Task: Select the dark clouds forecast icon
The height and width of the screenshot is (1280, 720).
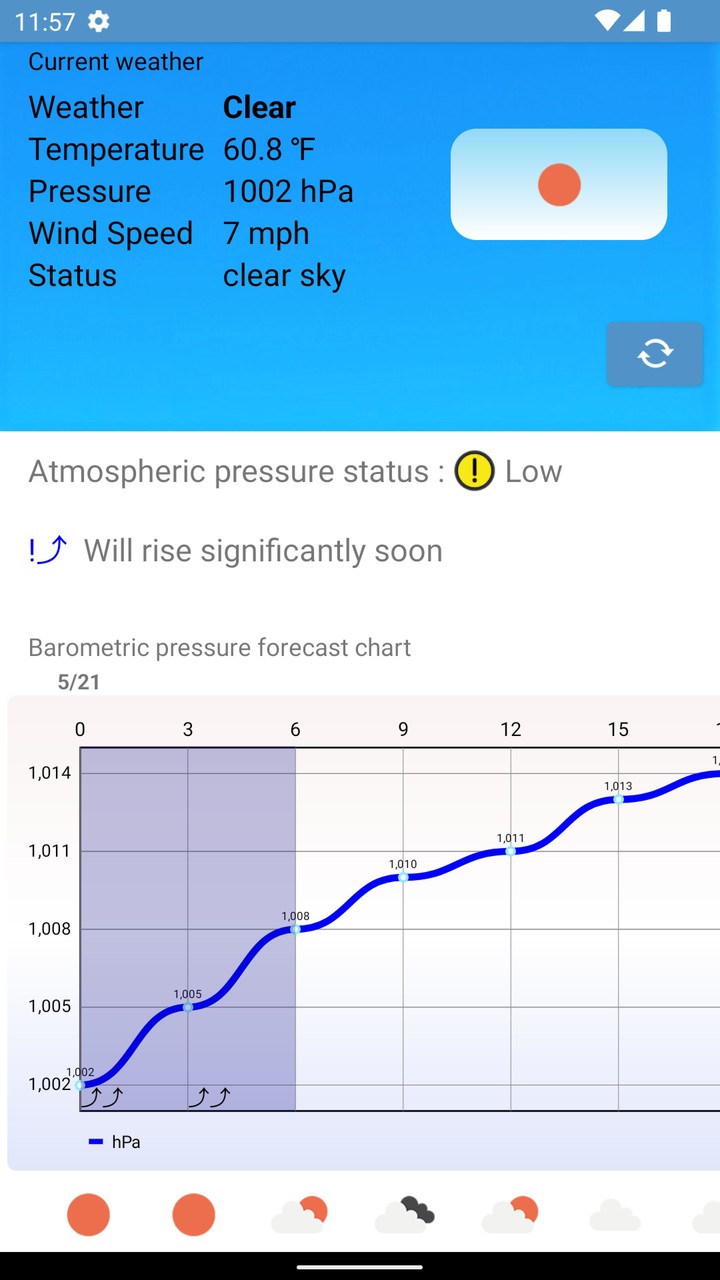Action: (404, 1212)
